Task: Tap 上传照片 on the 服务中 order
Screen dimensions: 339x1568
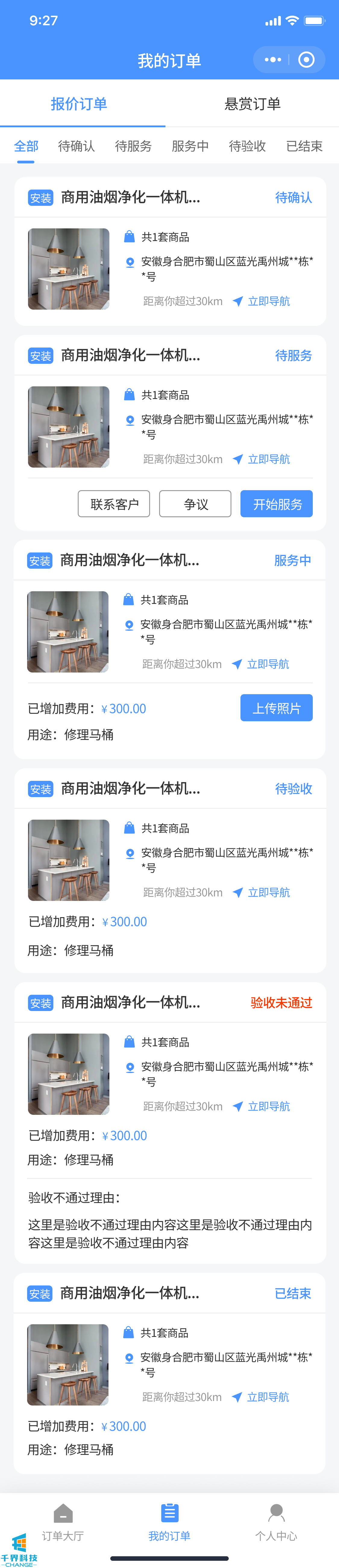Action: pos(277,708)
